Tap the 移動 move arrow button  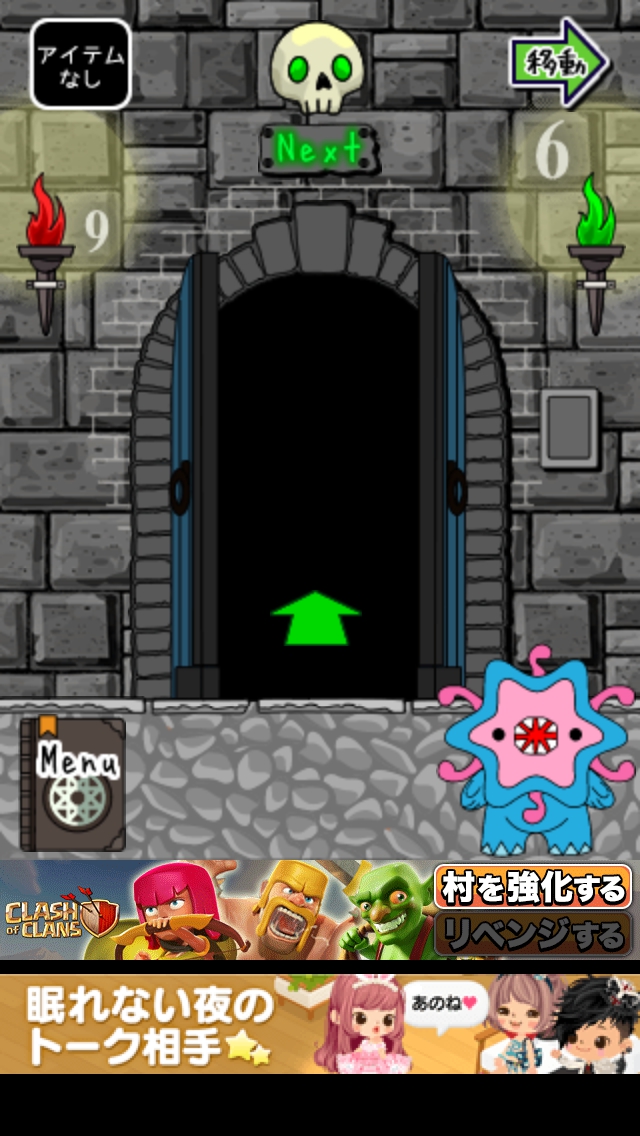click(x=559, y=63)
